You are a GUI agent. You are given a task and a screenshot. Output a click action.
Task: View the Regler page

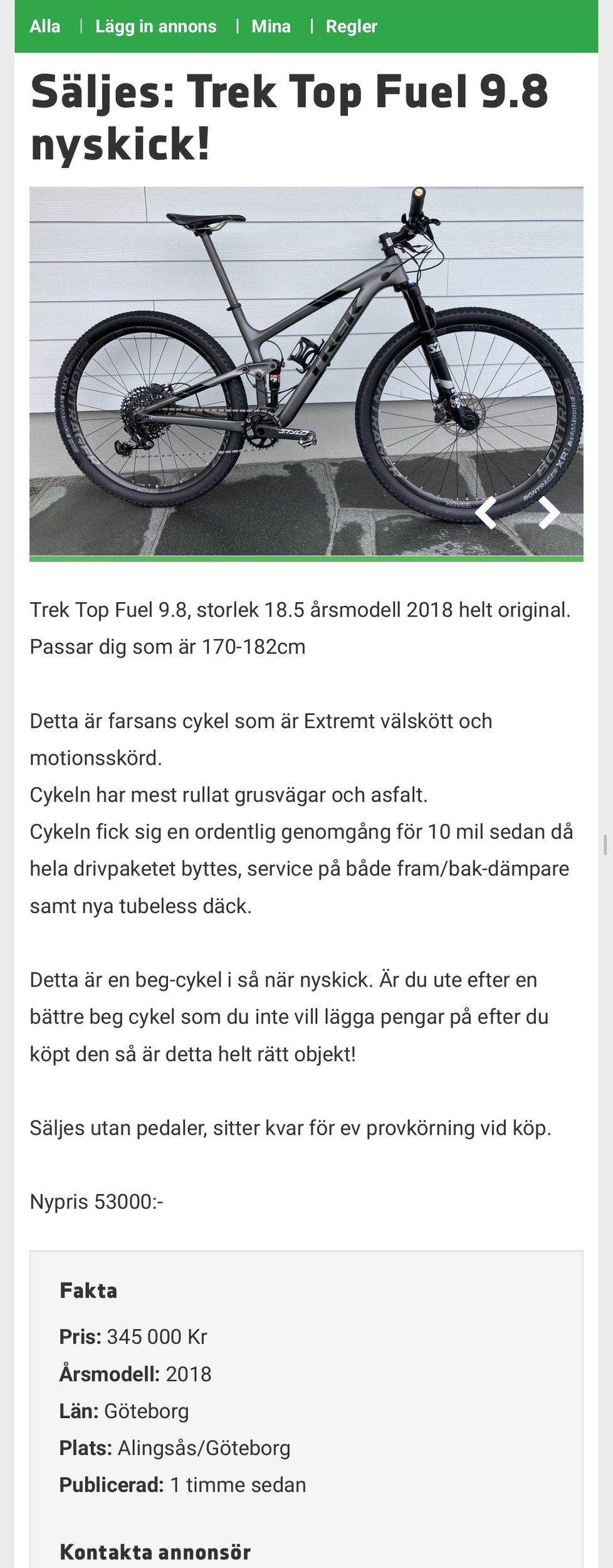point(351,26)
